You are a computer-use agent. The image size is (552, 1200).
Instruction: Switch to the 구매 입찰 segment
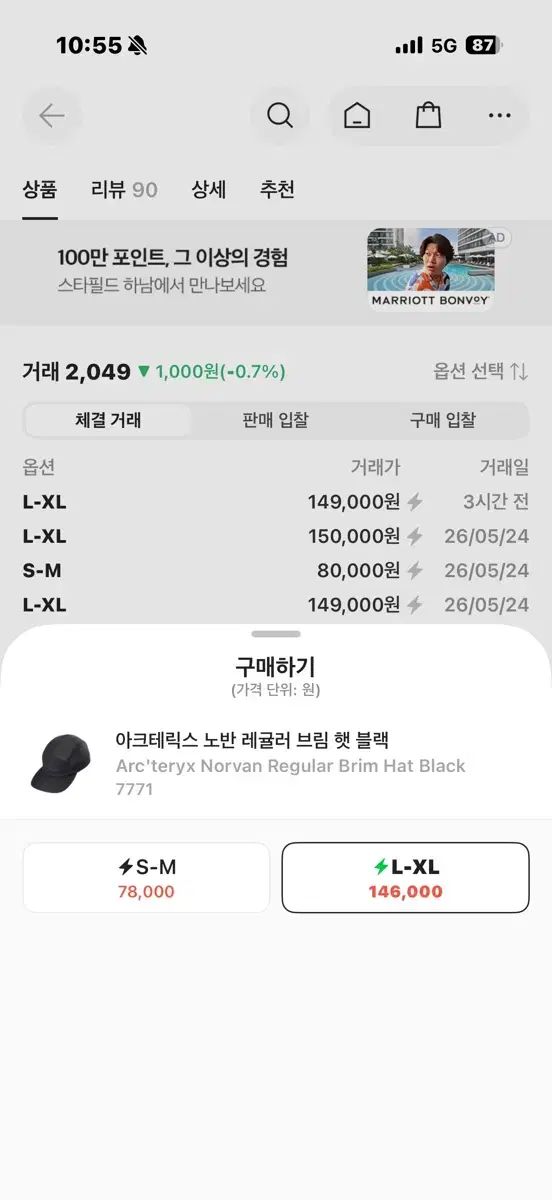[x=443, y=421]
